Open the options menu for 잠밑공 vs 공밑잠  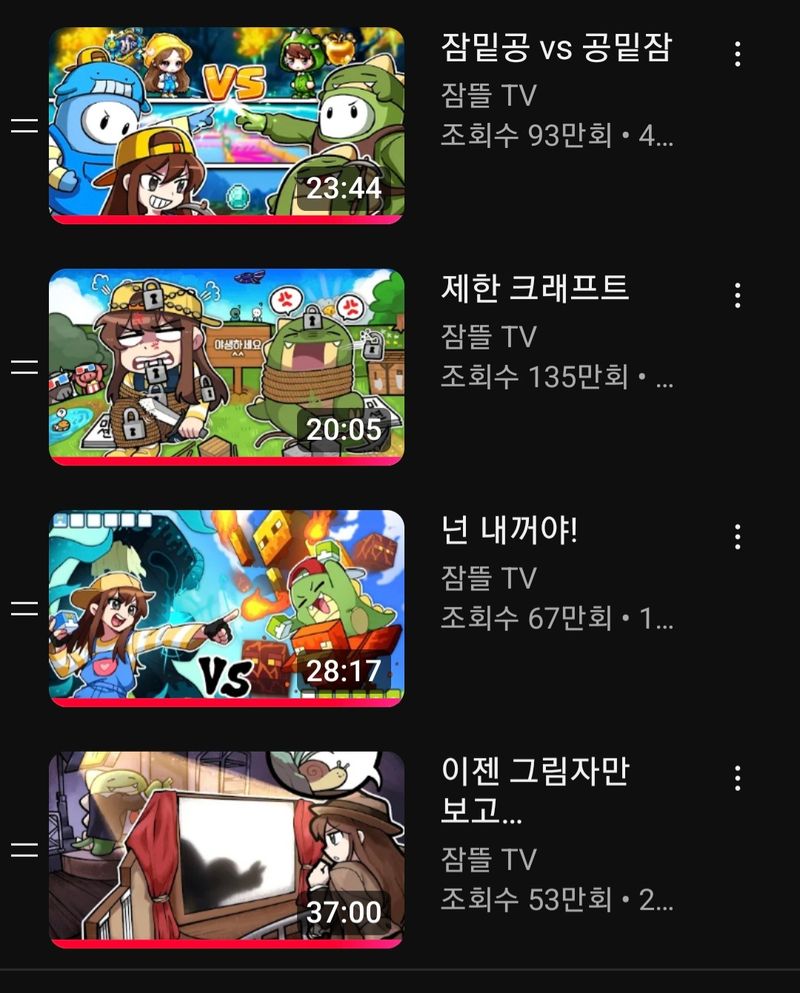coord(737,54)
